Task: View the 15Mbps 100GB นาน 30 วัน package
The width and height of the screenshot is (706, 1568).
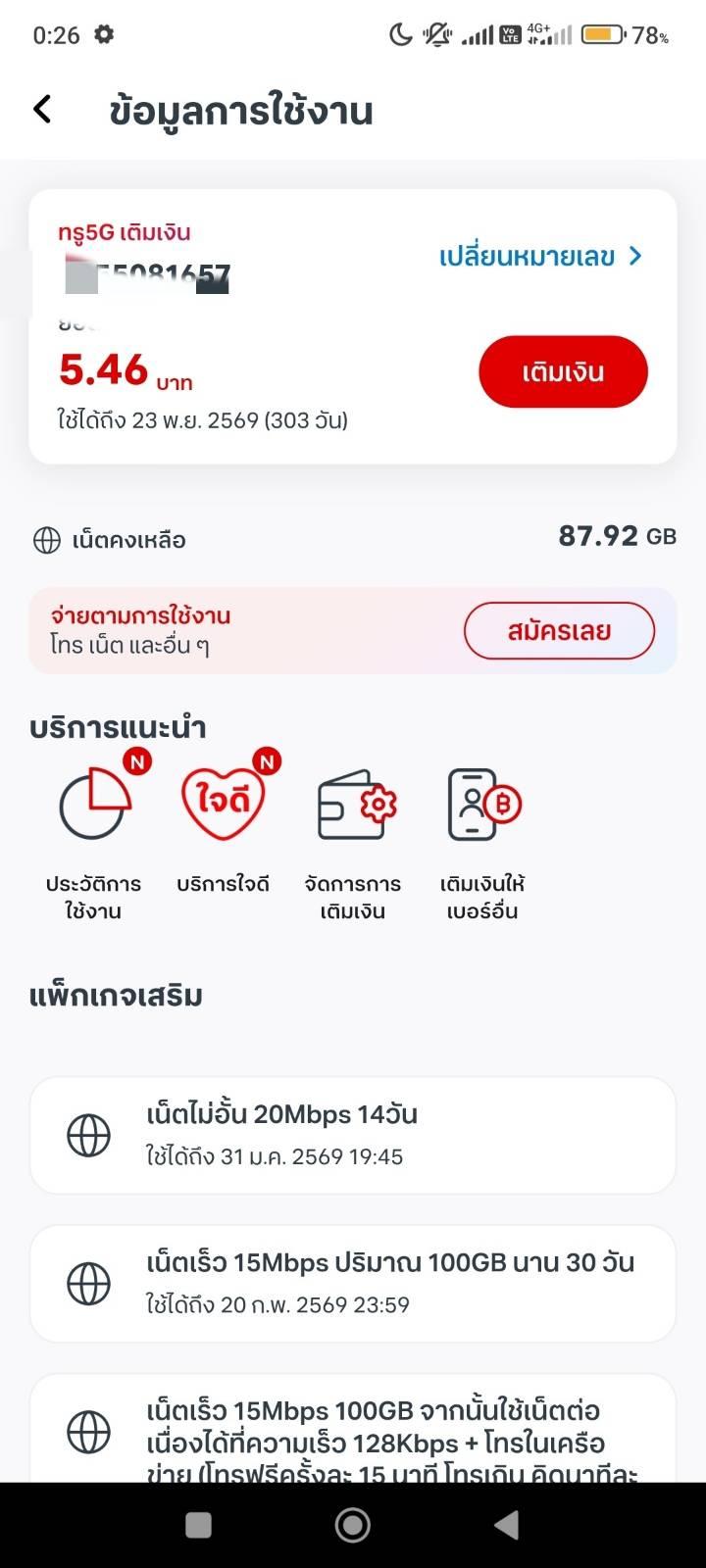Action: (353, 1283)
